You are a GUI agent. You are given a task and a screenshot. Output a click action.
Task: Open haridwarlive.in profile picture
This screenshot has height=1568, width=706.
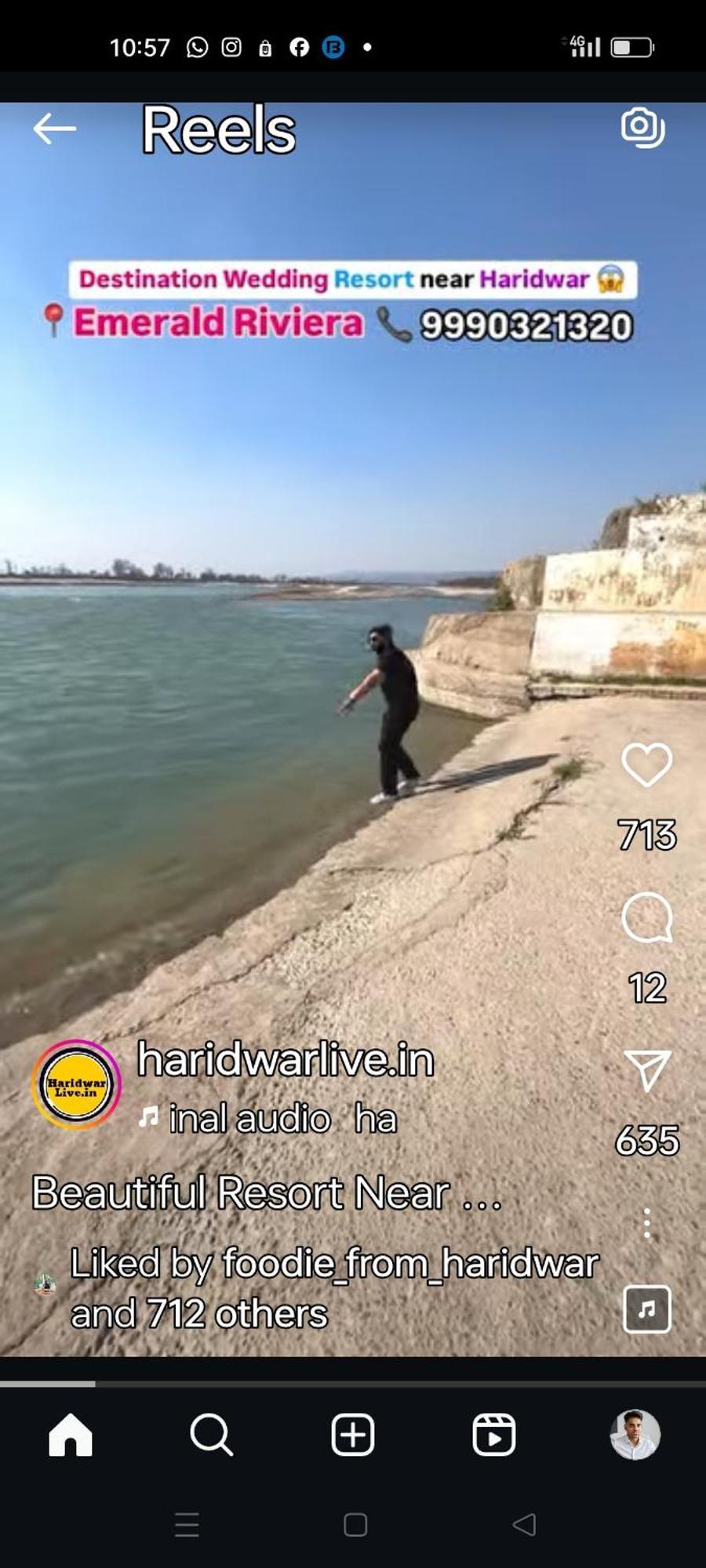76,1084
